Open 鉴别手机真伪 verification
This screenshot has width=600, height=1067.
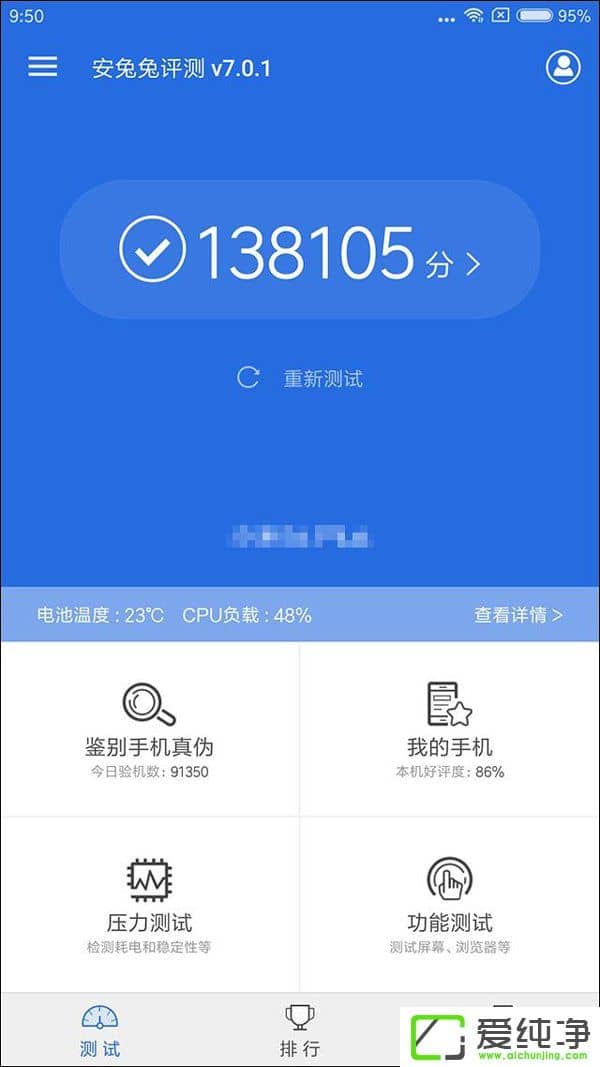(x=149, y=728)
